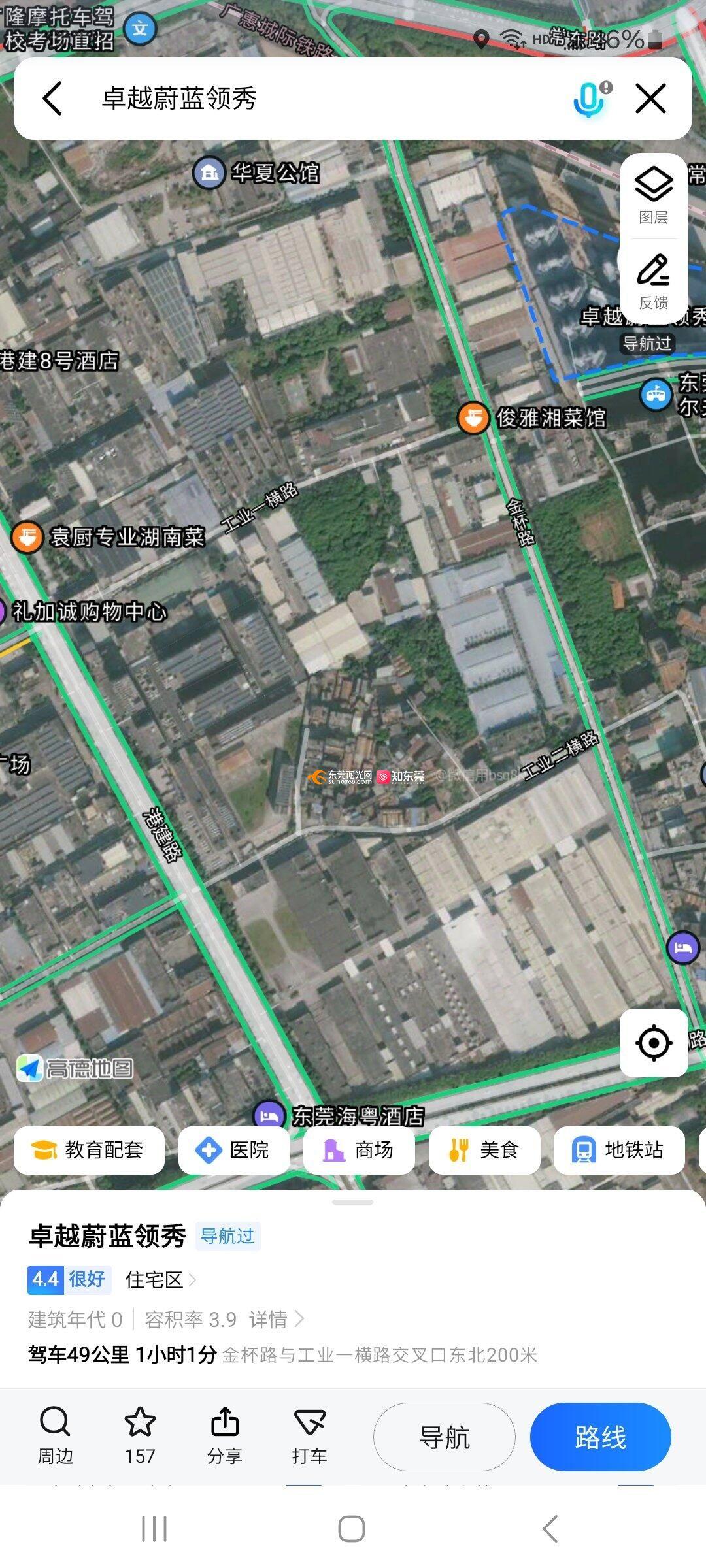Open the feedback (反馈) option

pos(653,282)
